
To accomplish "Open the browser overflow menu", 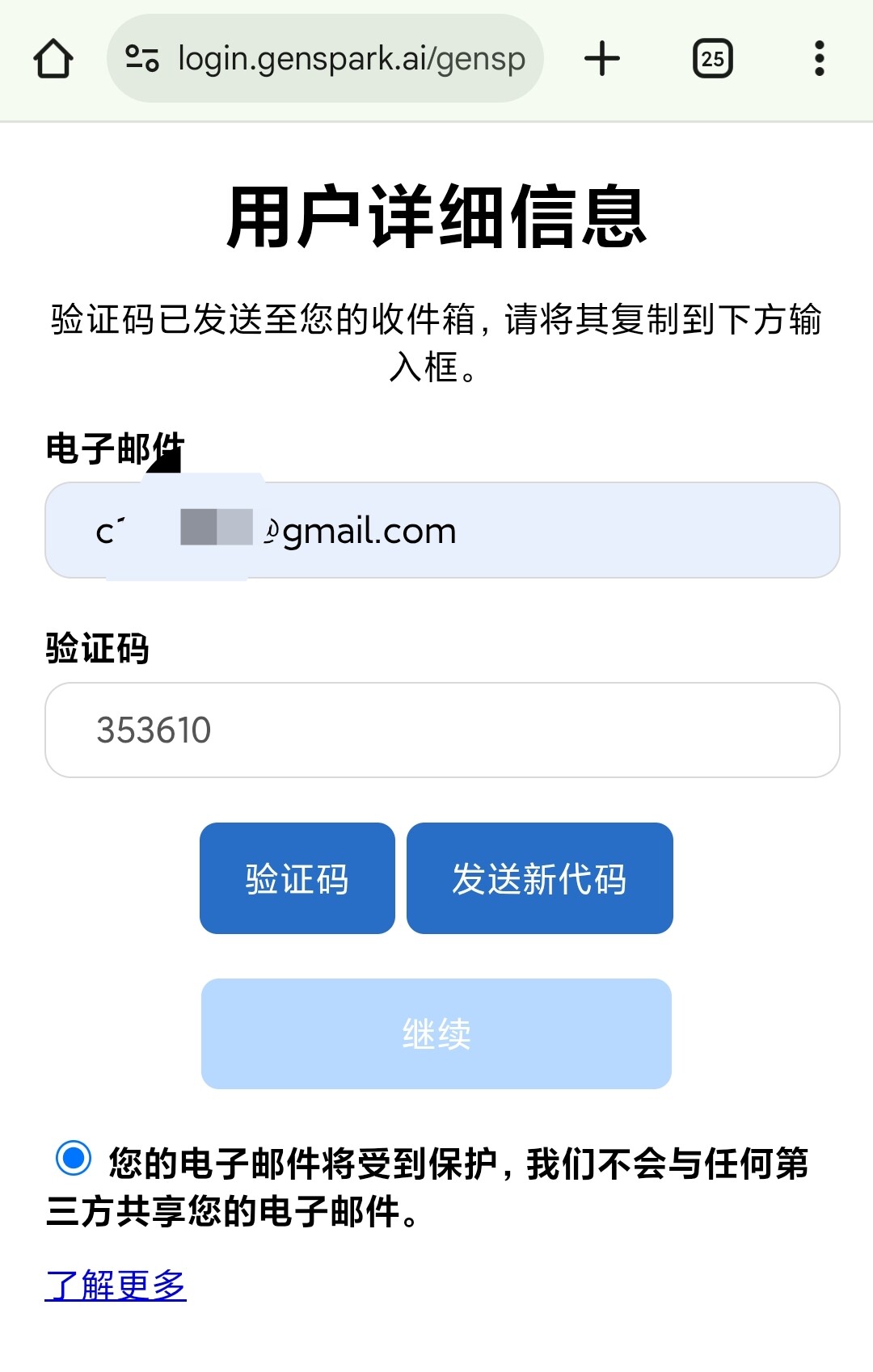I will [820, 59].
